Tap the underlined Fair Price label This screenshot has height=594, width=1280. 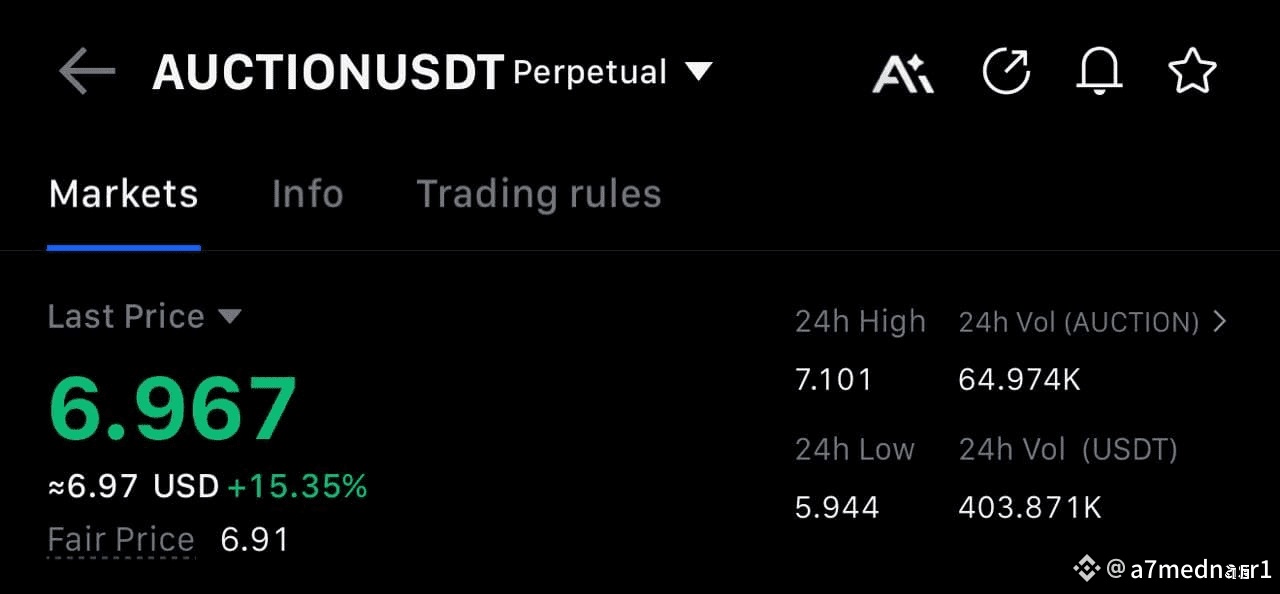(x=121, y=540)
